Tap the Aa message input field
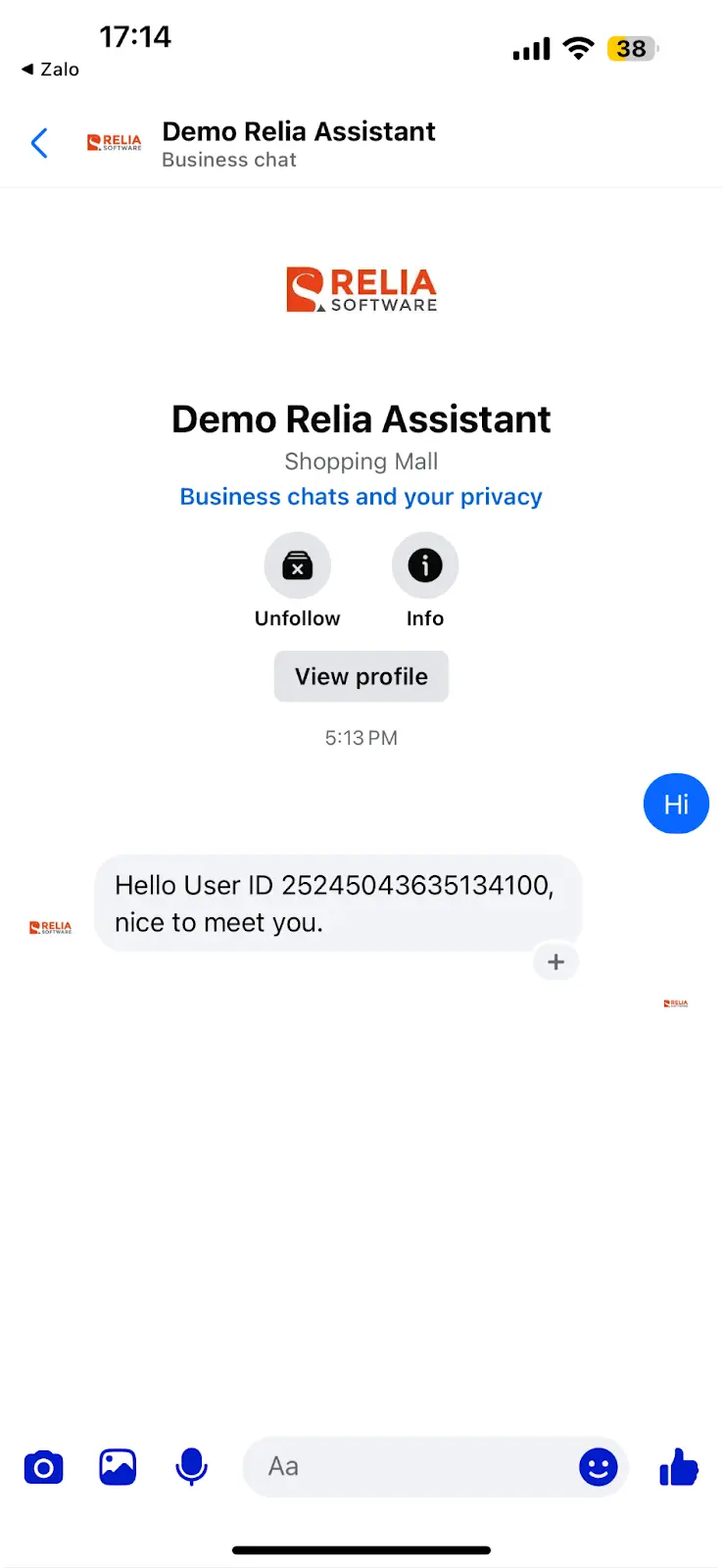The height and width of the screenshot is (1568, 723). click(392, 1467)
